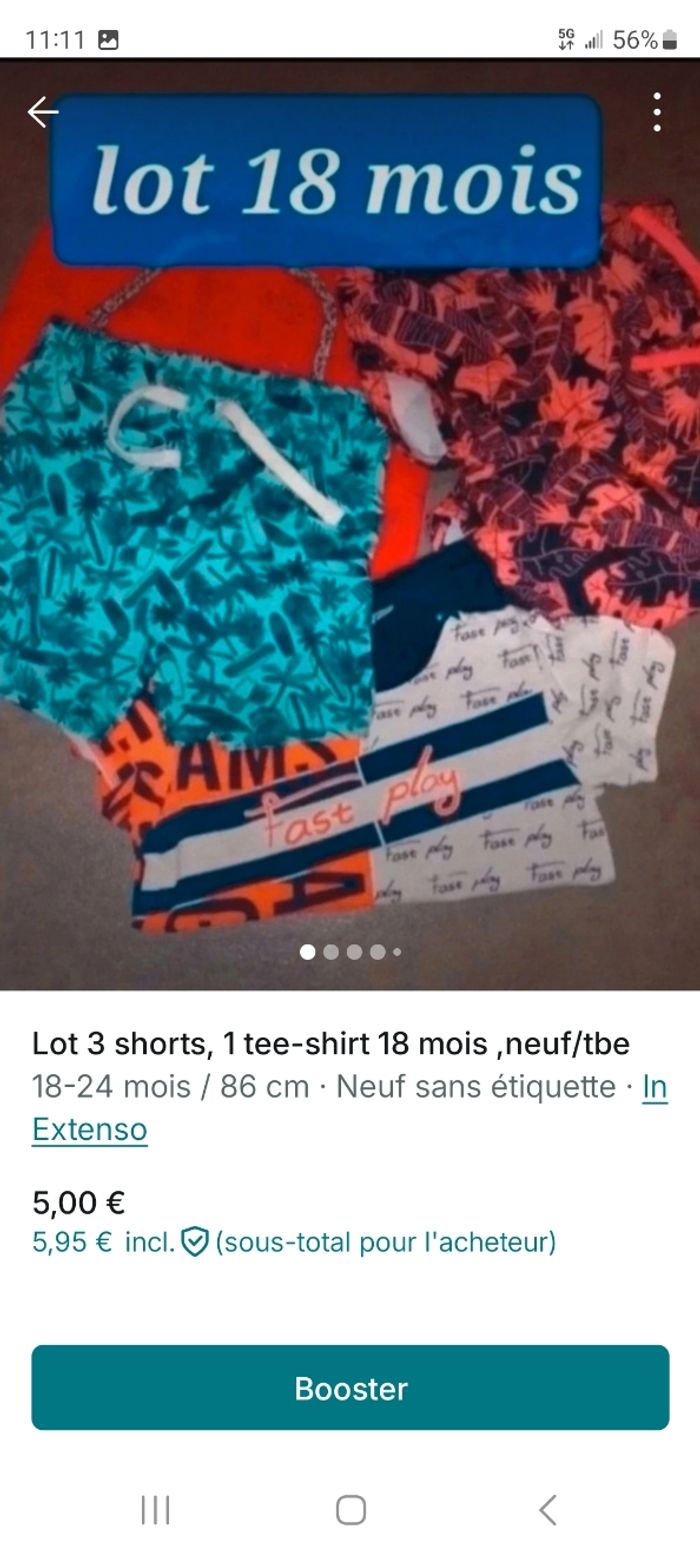Go to the system home screen
Screen dimensions: 700x1556
(350, 1509)
